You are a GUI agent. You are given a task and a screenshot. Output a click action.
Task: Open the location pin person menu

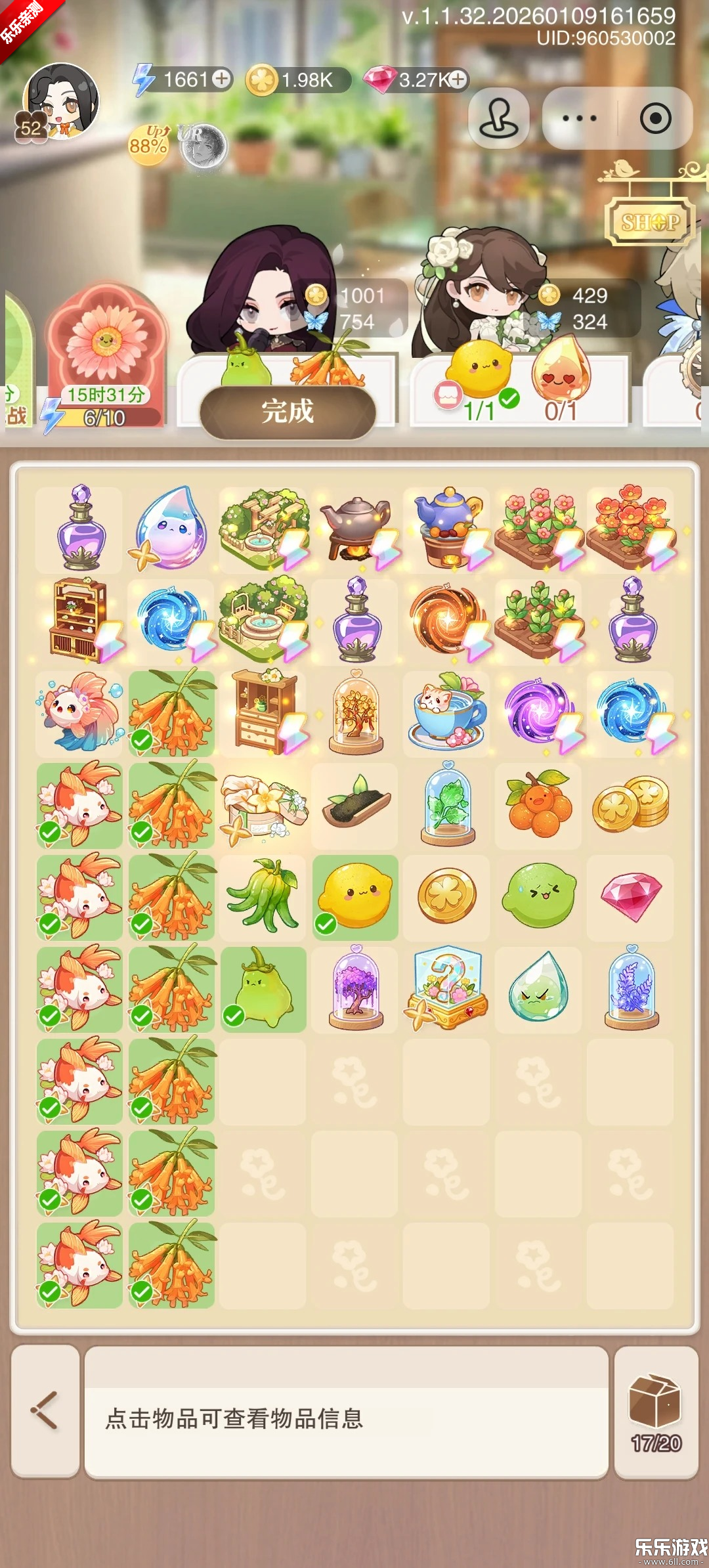tap(499, 117)
